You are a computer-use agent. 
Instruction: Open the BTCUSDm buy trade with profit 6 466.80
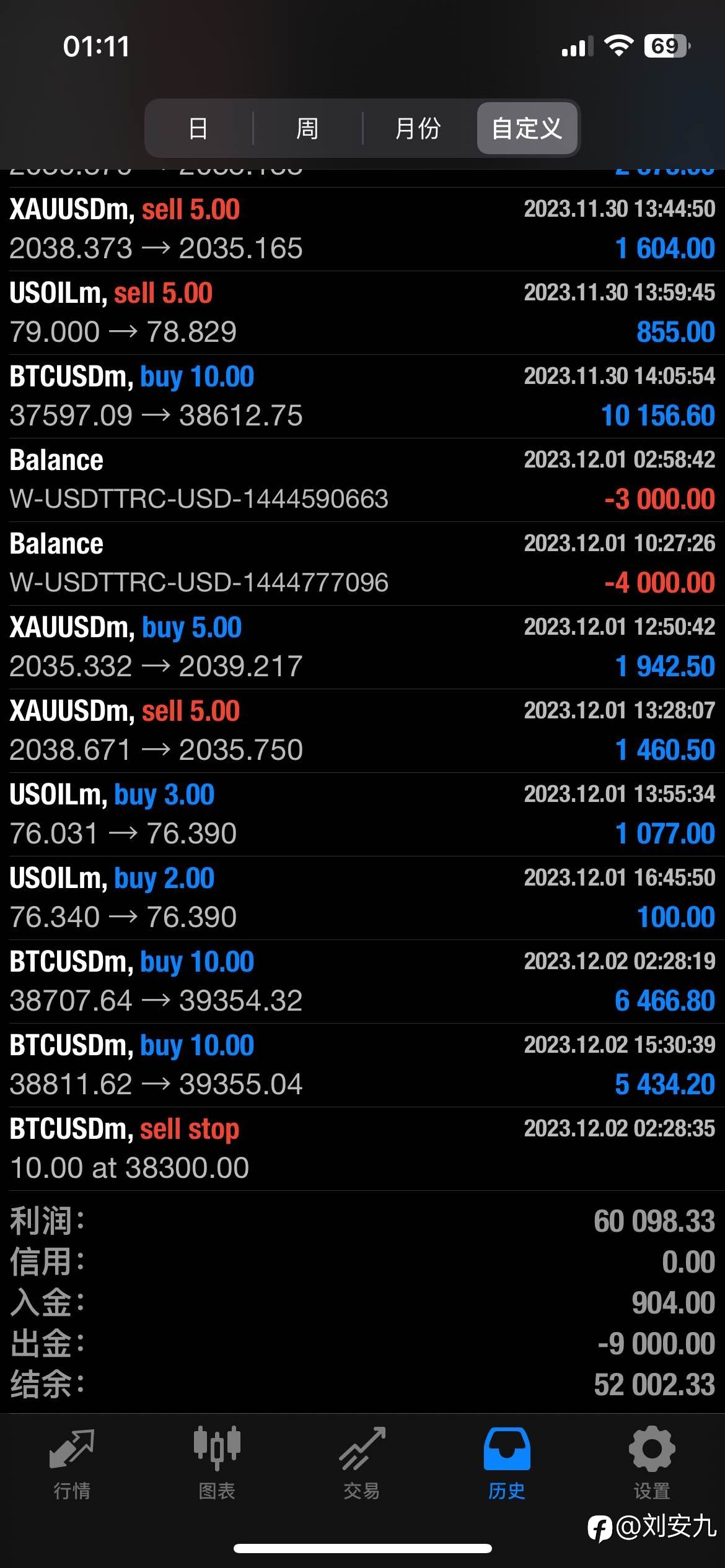pos(362,982)
